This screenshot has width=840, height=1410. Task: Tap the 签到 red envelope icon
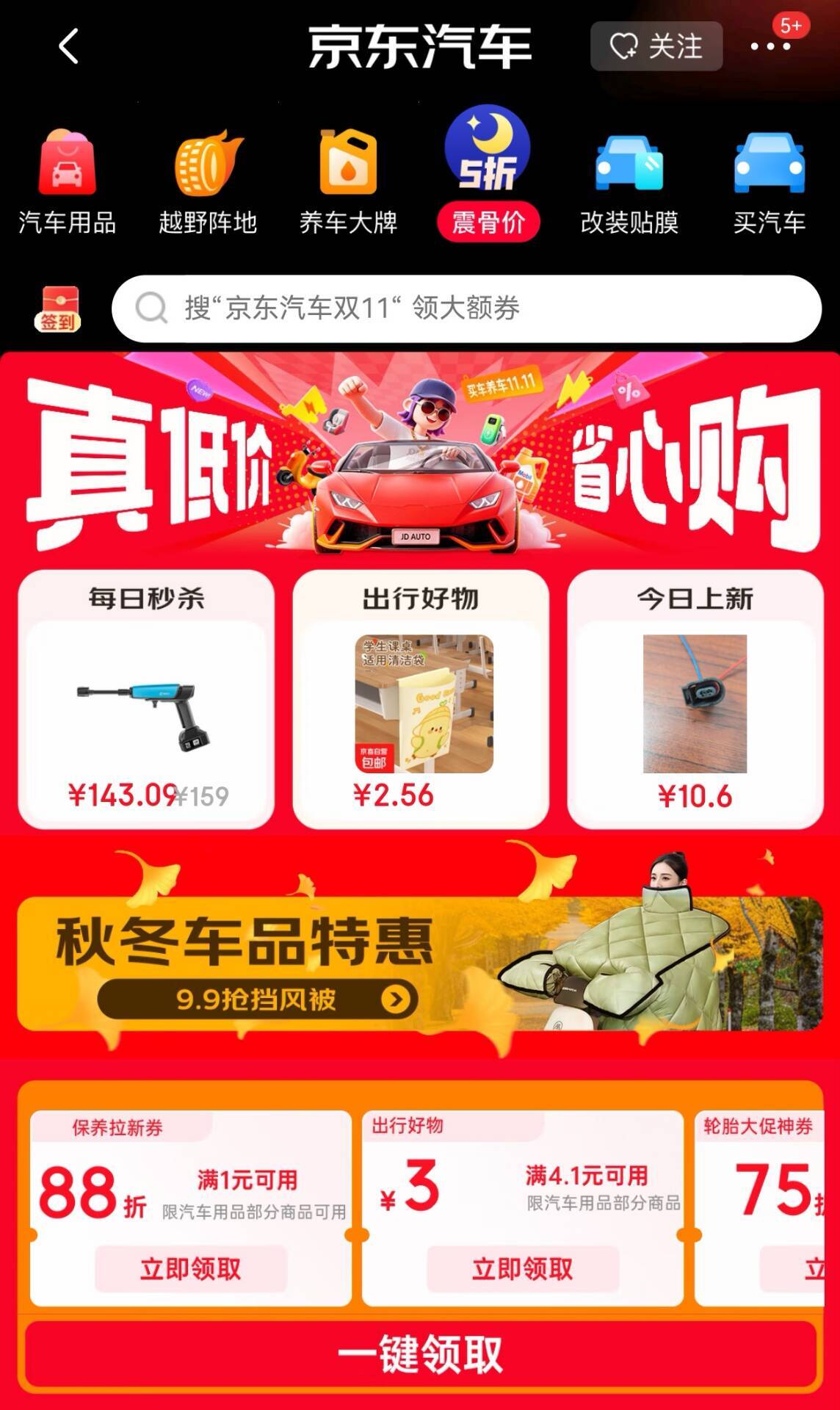point(57,309)
